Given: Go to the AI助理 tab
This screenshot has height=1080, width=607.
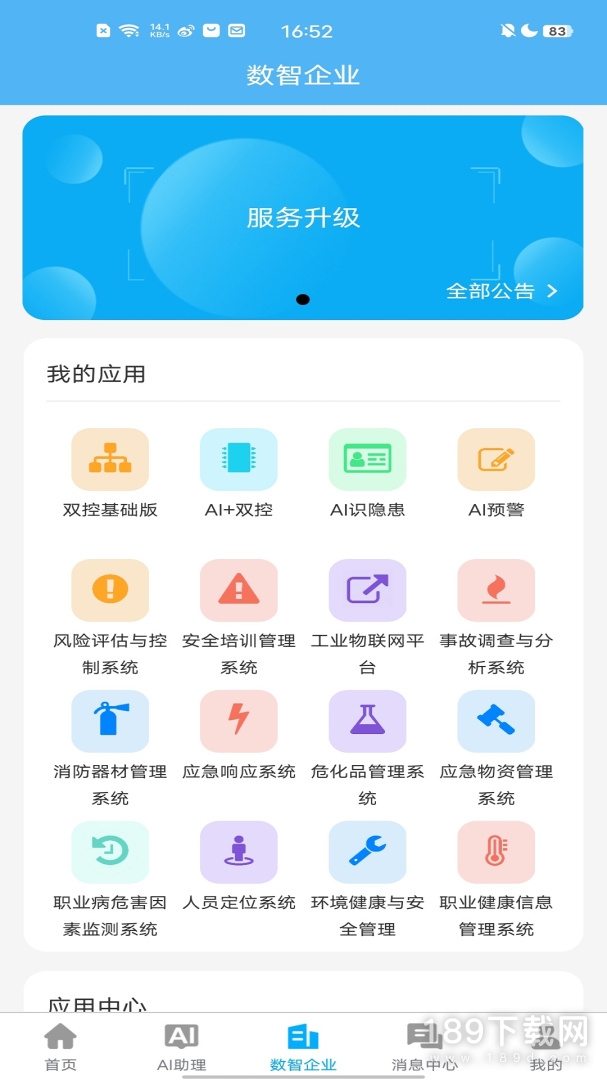Looking at the screenshot, I should click(x=181, y=1047).
